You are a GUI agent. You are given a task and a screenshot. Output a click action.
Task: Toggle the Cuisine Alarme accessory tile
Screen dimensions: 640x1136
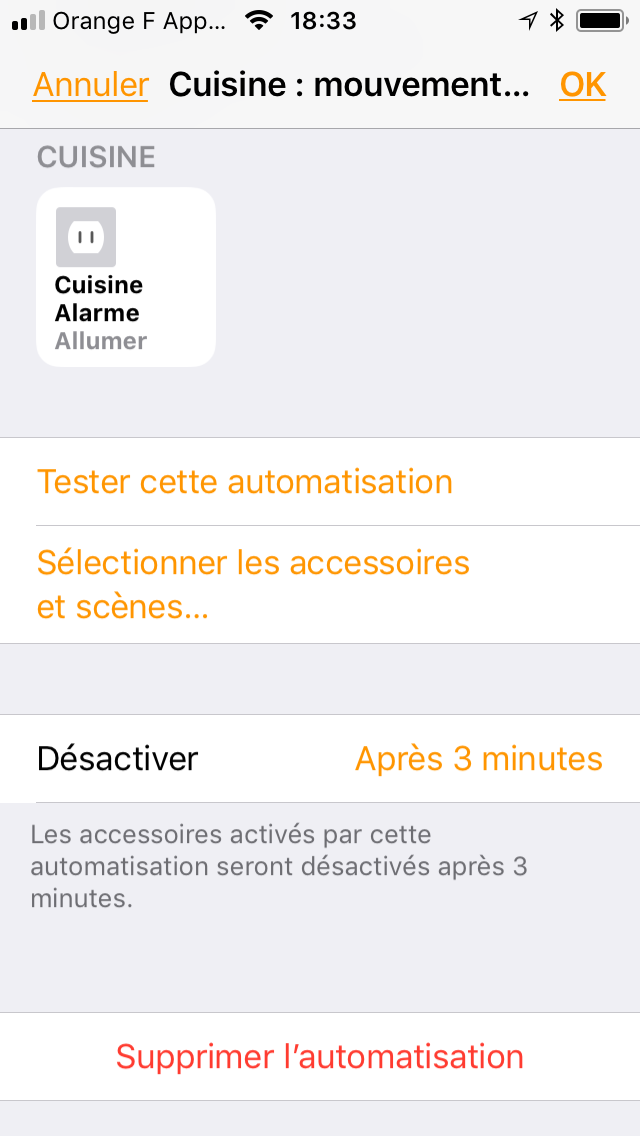(x=126, y=277)
